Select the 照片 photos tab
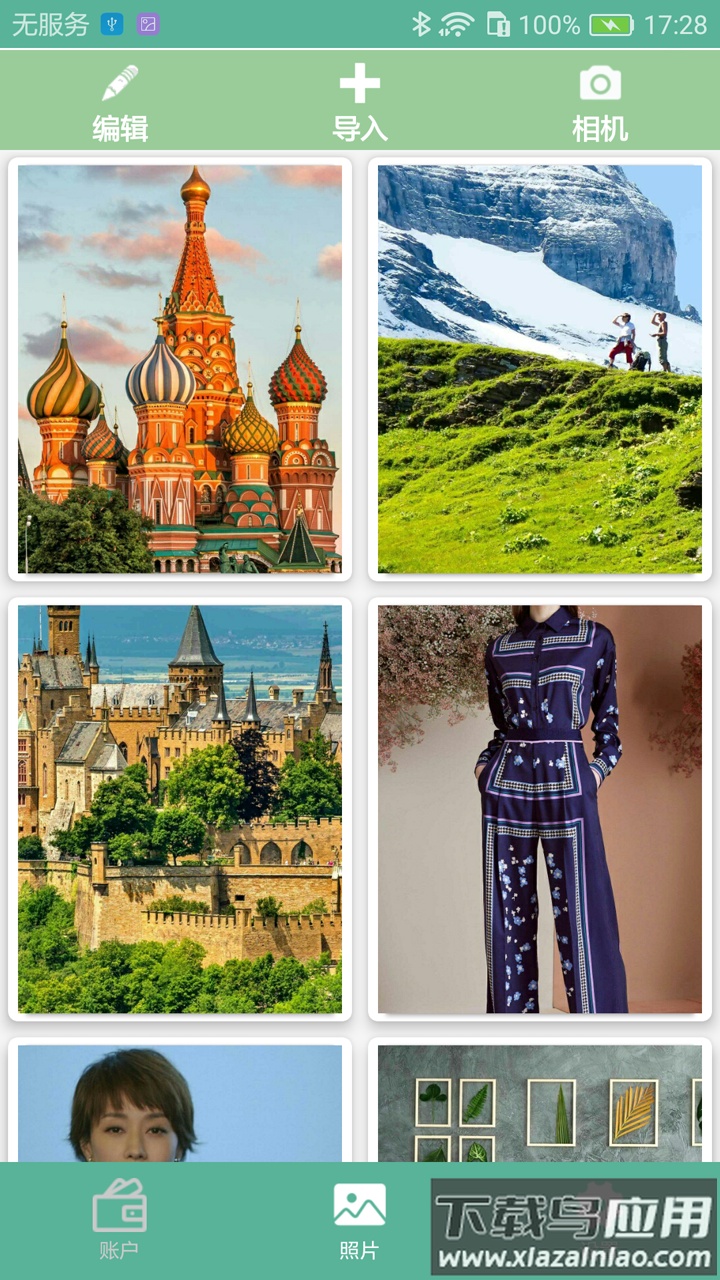This screenshot has height=1280, width=720. point(359,1220)
